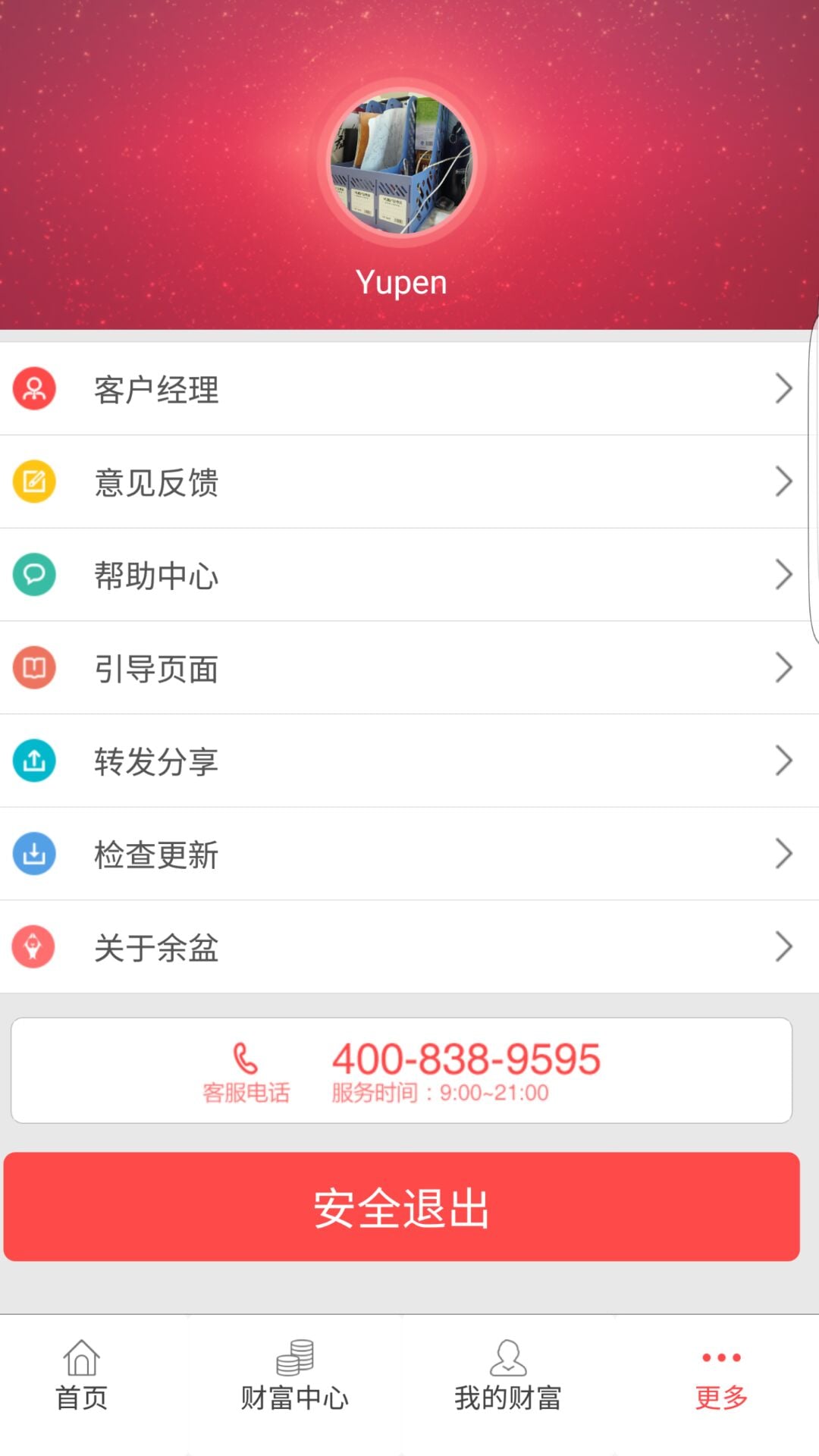The width and height of the screenshot is (819, 1456).
Task: Tap the 安全退出 logout button
Action: click(x=402, y=1207)
